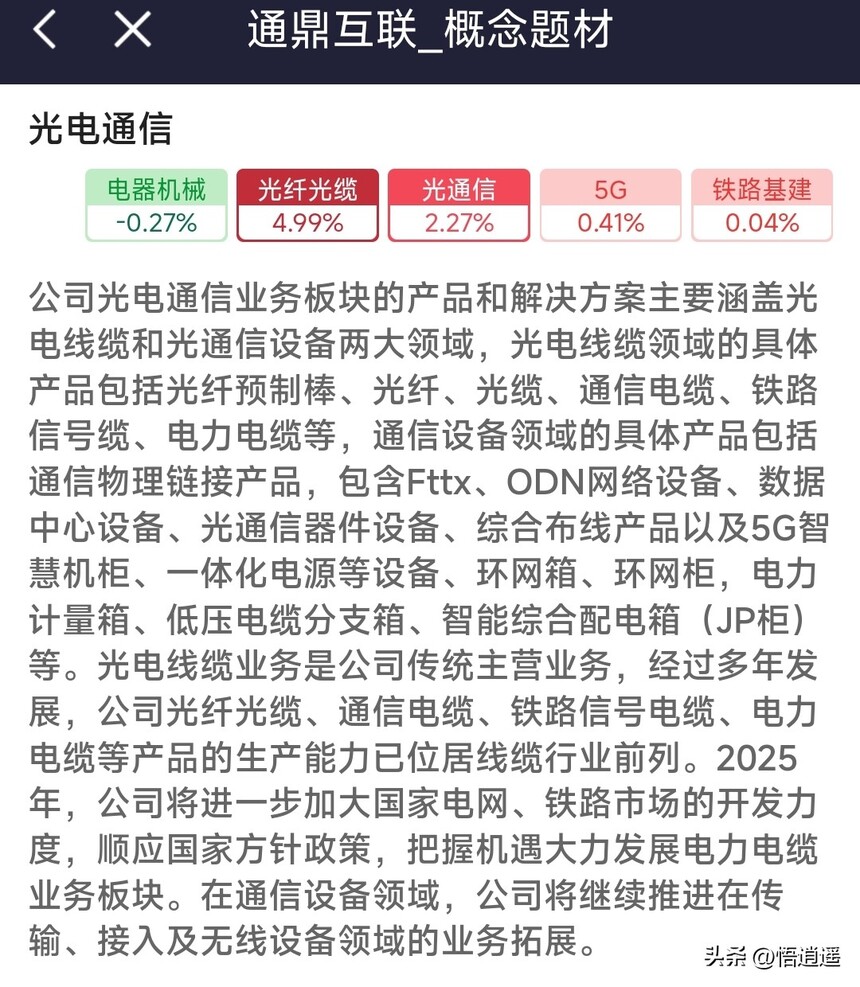The image size is (860, 987).
Task: Open the 铁路基建 concept tag
Action: [762, 203]
